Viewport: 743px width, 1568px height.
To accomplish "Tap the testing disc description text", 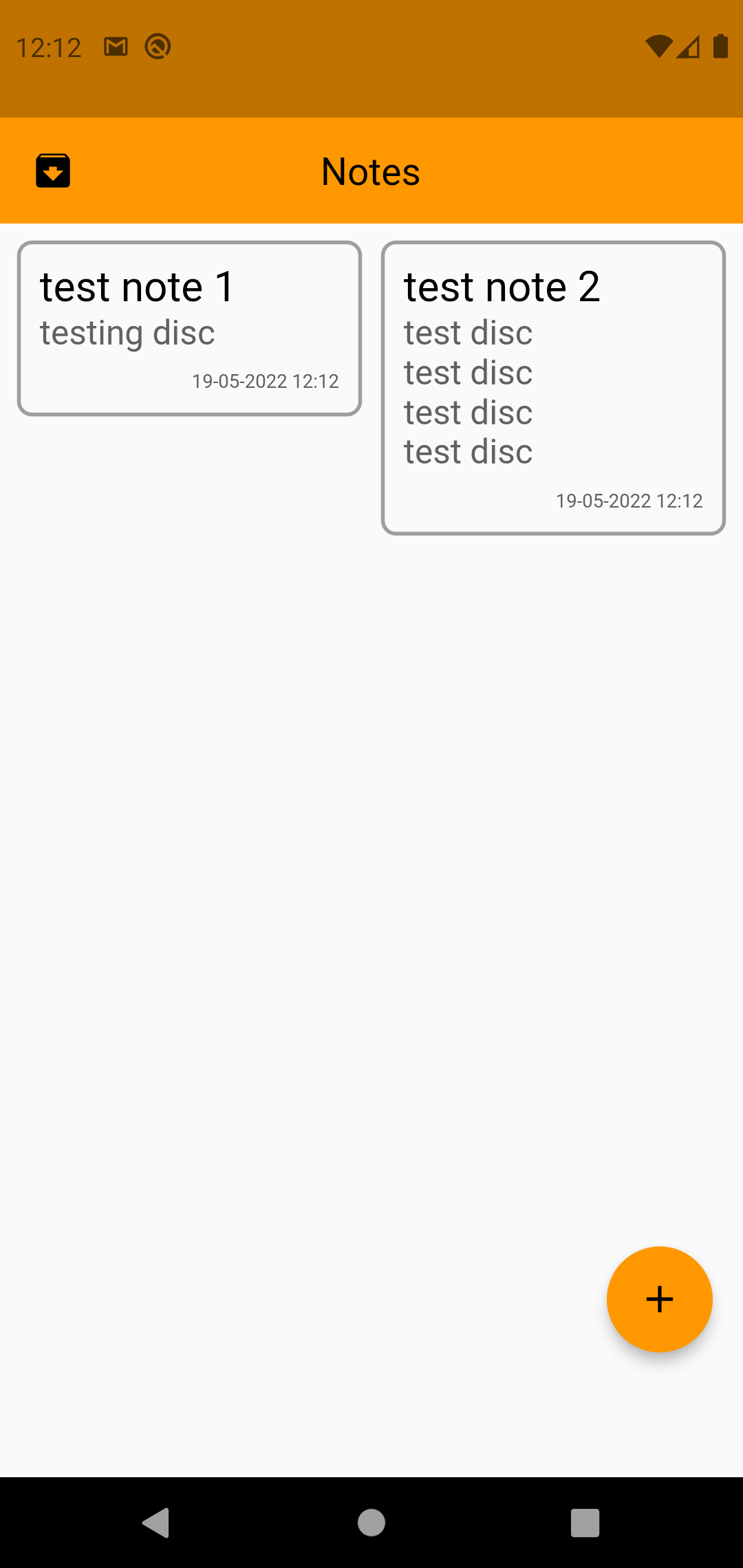I will [x=128, y=332].
